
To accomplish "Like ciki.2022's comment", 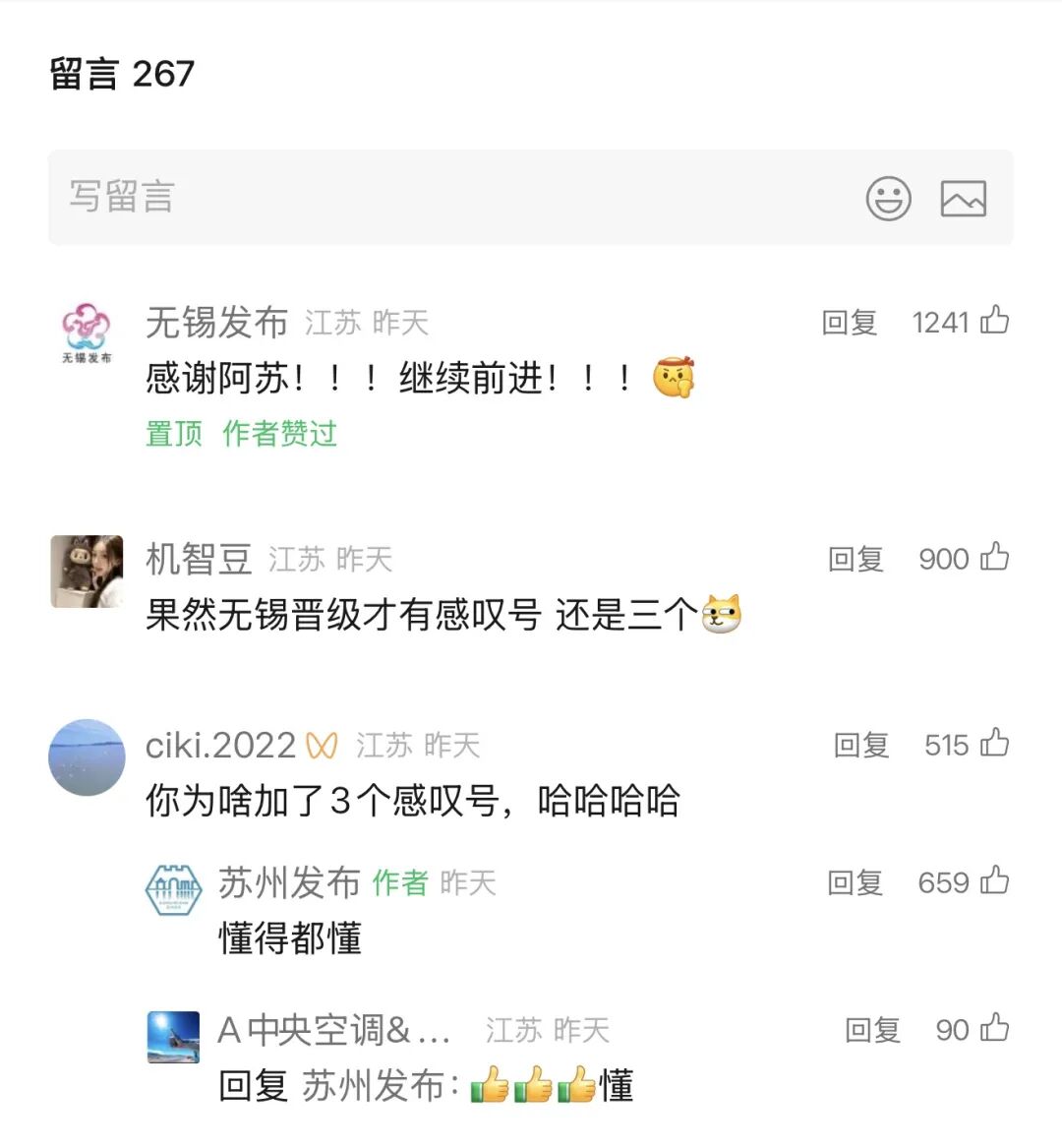I will point(994,744).
